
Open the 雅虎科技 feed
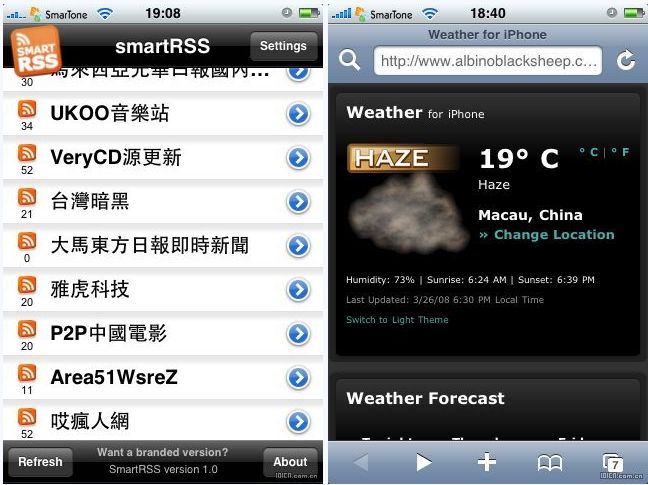298,290
